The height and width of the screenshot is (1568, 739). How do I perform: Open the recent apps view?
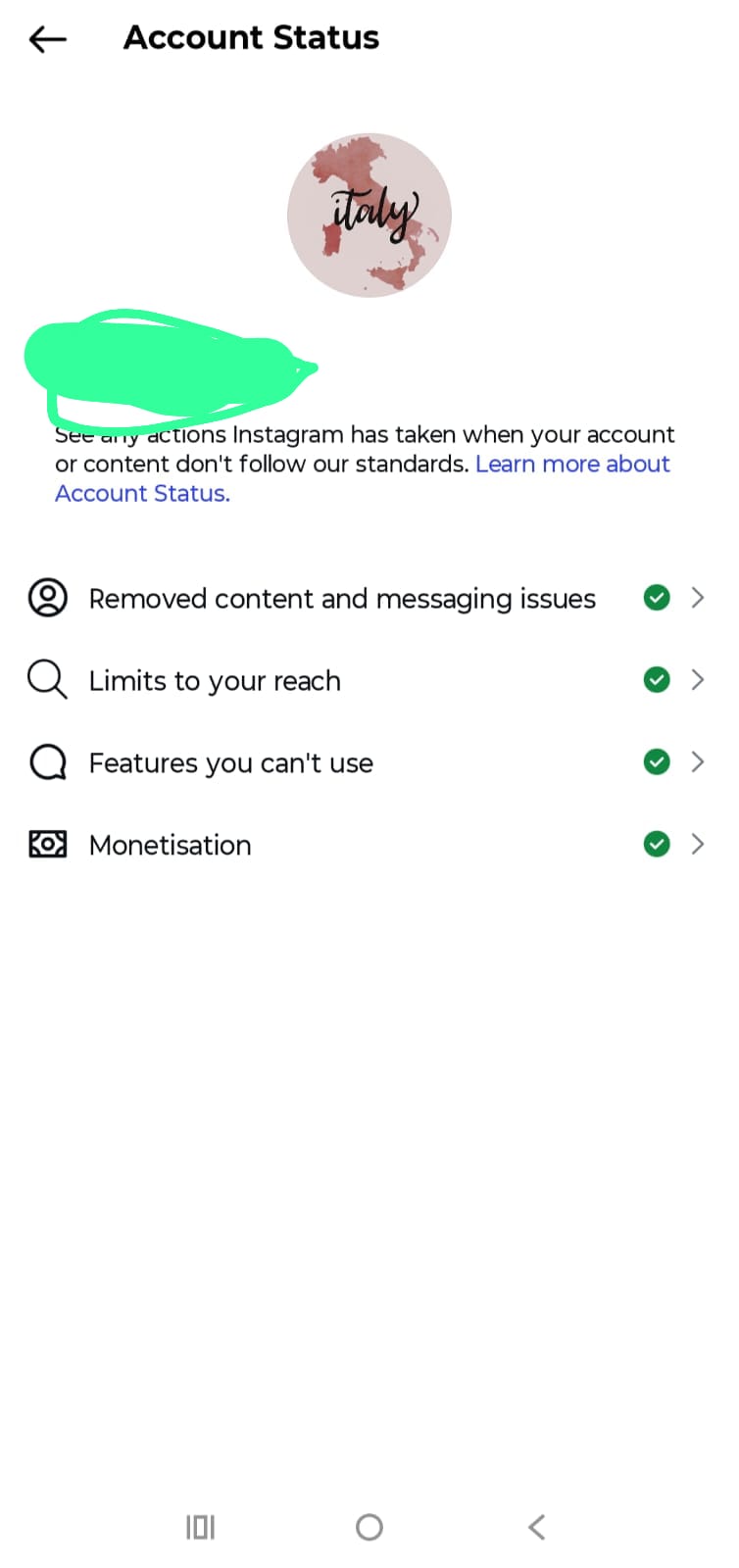pyautogui.click(x=200, y=1527)
